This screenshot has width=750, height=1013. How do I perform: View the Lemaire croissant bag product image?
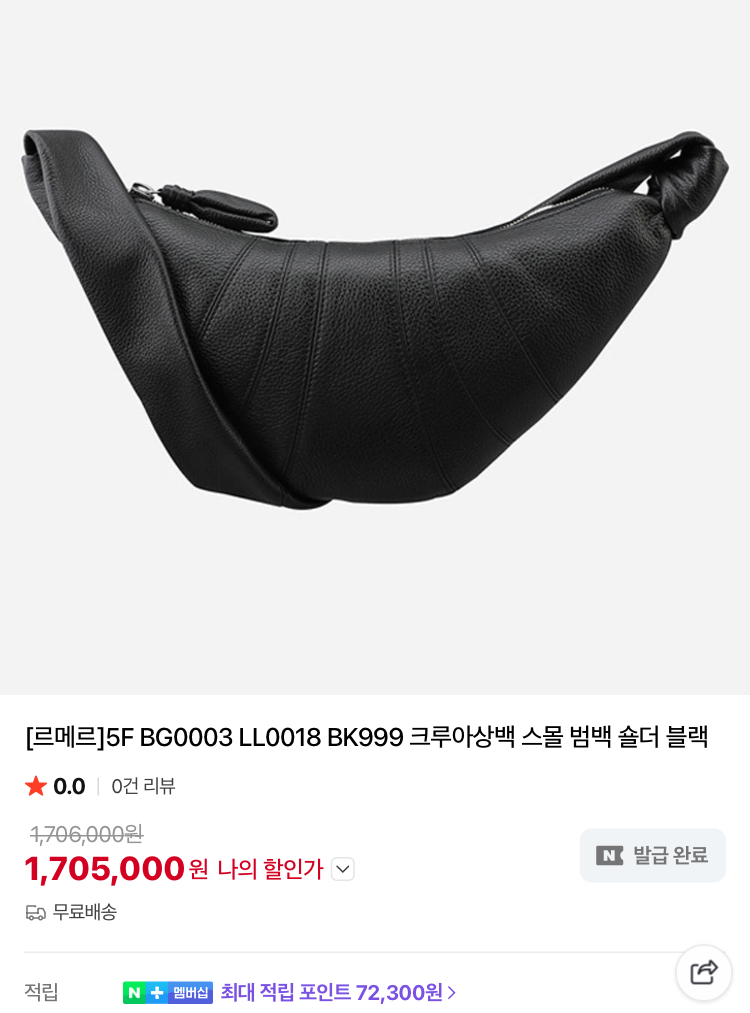pyautogui.click(x=375, y=320)
